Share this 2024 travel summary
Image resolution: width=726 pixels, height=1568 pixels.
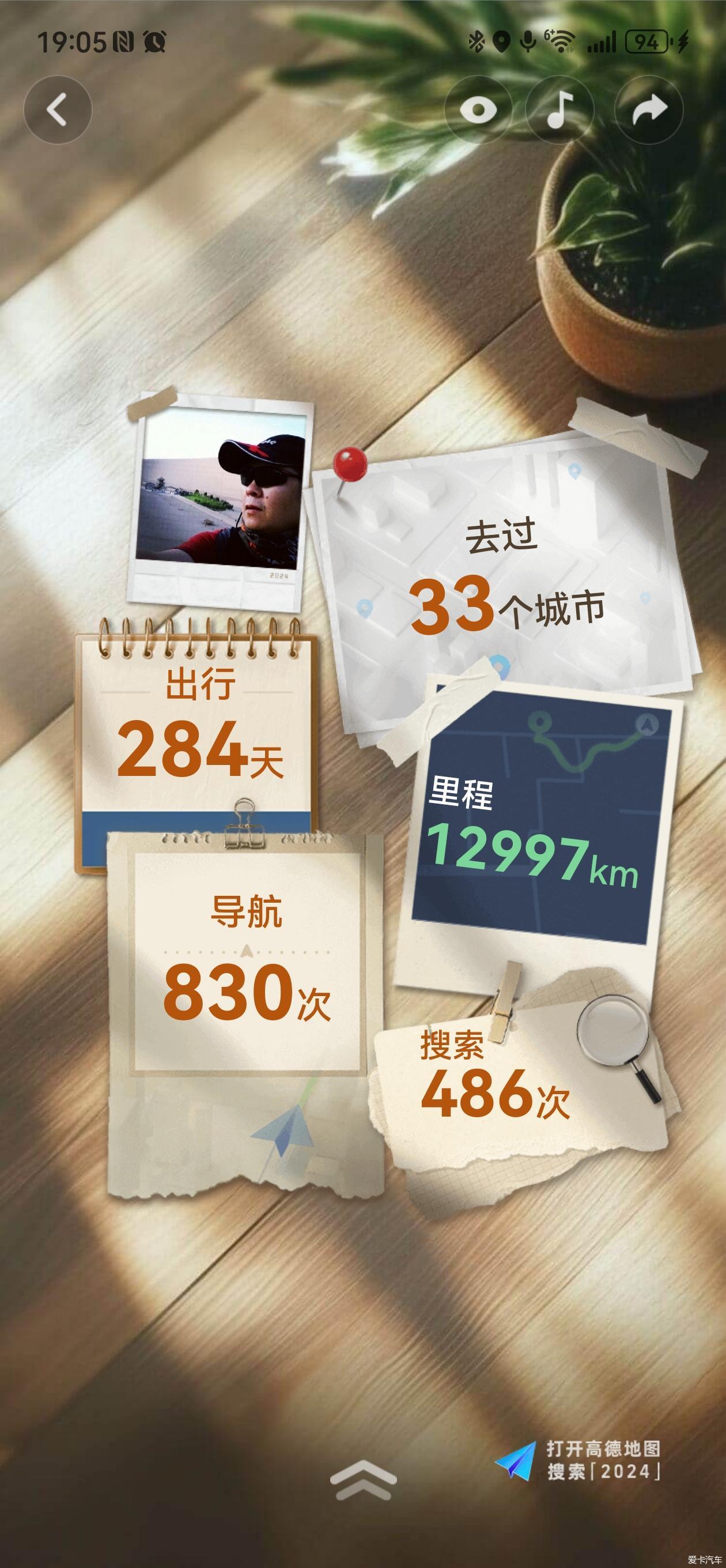(x=649, y=110)
